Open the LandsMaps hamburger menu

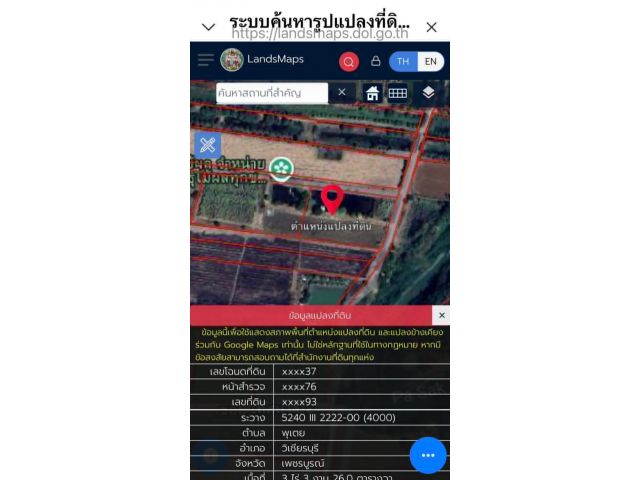click(x=205, y=60)
